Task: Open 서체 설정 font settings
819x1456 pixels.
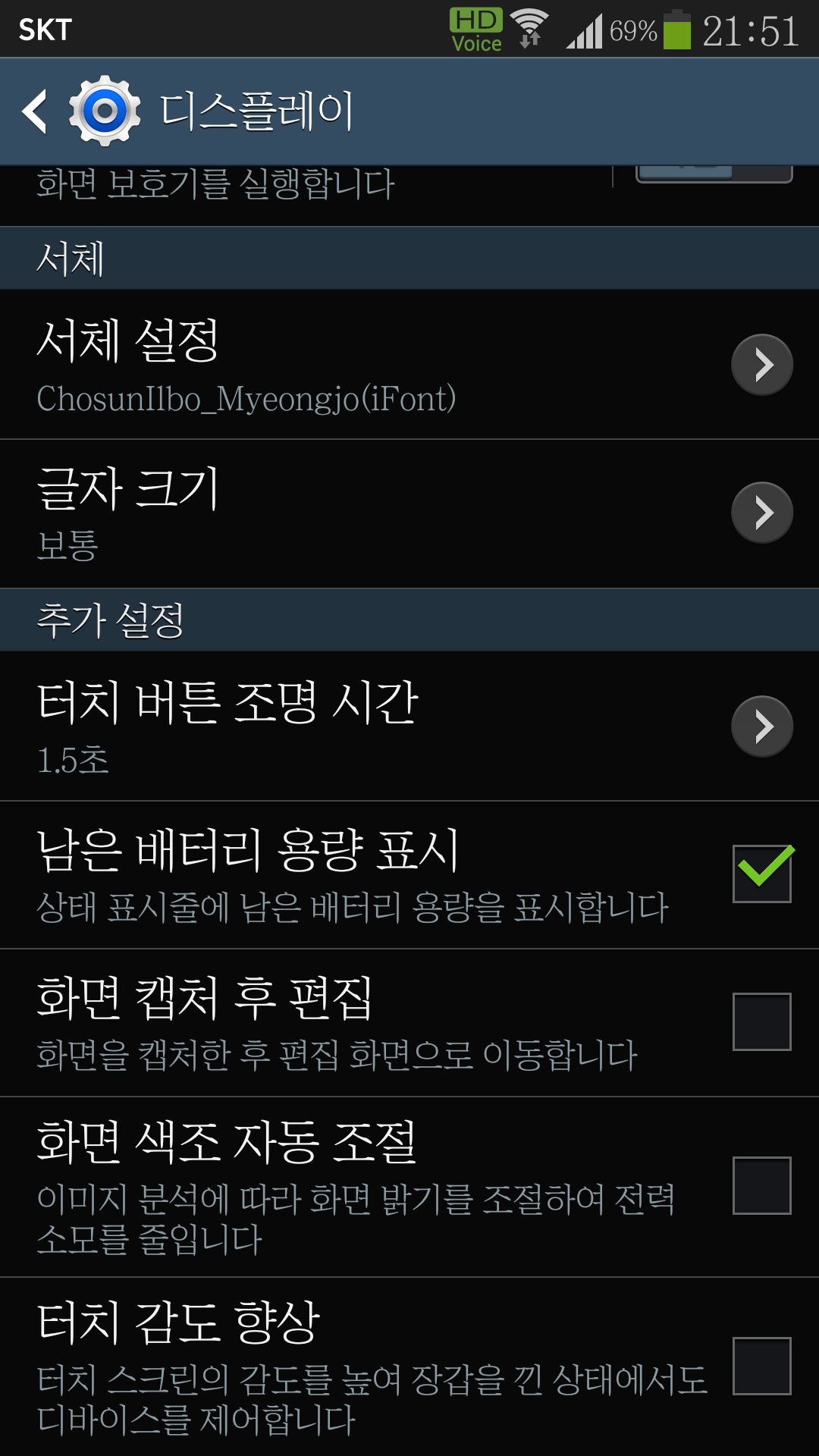Action: 761,365
